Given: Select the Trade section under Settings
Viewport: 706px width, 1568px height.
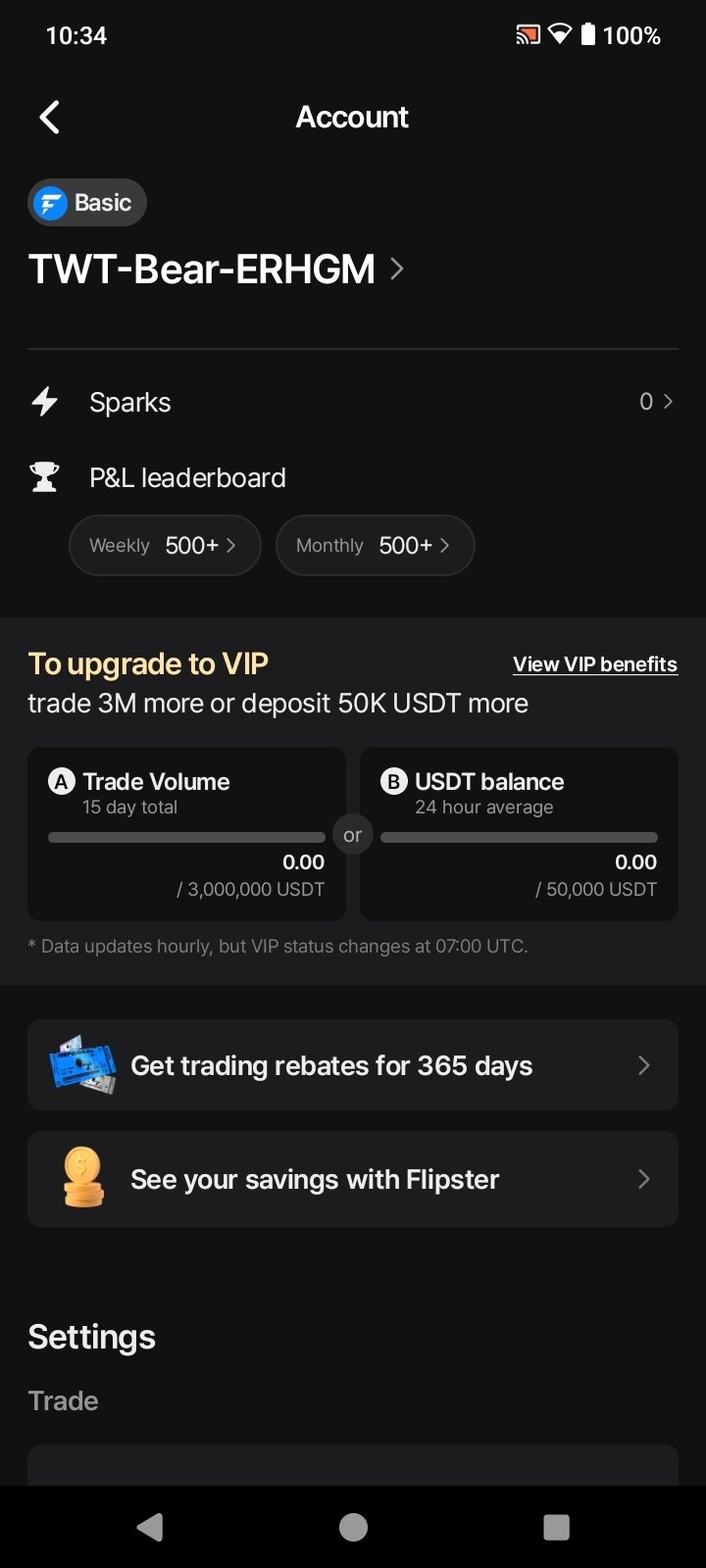Looking at the screenshot, I should click(63, 1399).
